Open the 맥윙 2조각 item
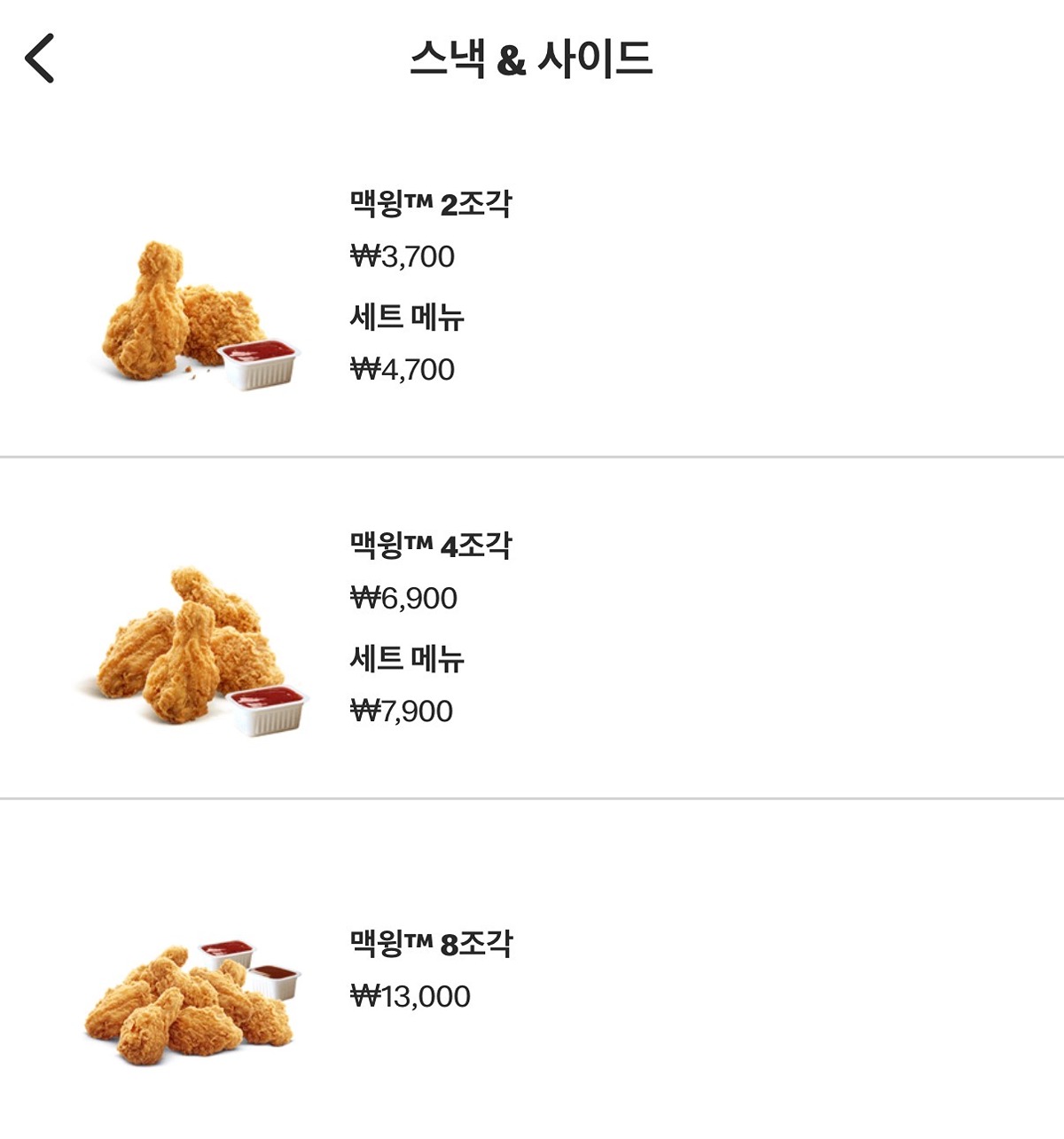The image size is (1064, 1139). (431, 205)
